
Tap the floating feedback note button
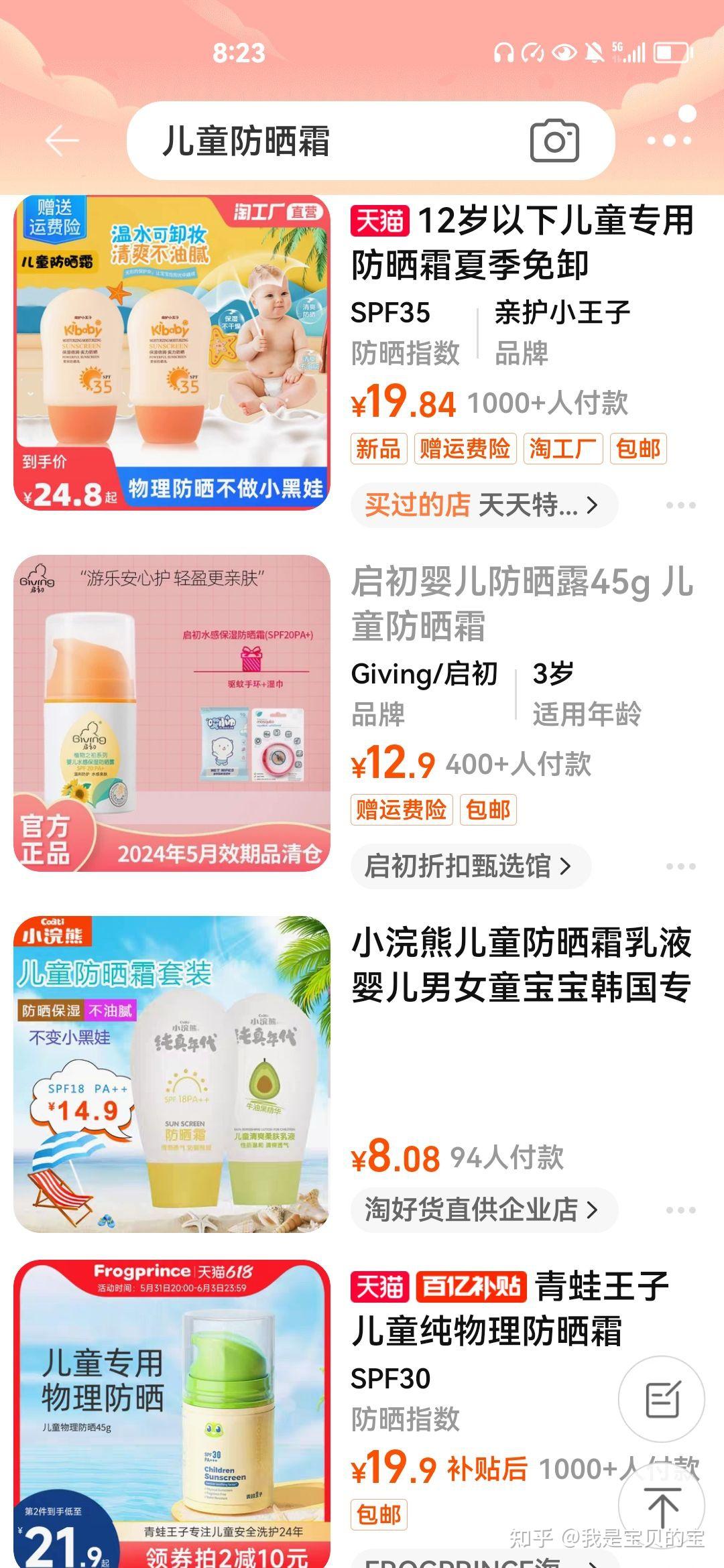662,1399
